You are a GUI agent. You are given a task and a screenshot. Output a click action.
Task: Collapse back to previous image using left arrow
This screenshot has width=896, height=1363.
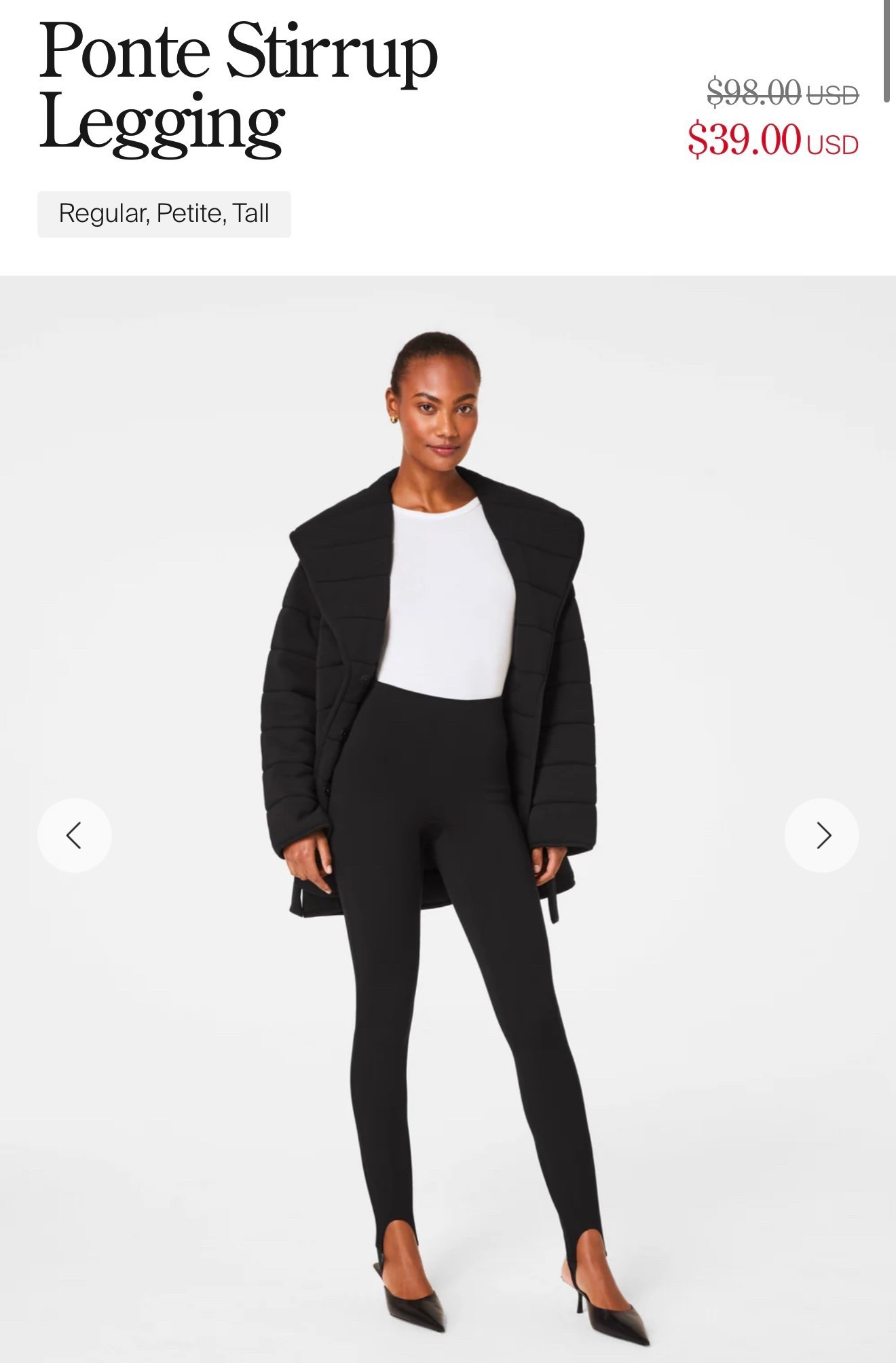(x=75, y=835)
